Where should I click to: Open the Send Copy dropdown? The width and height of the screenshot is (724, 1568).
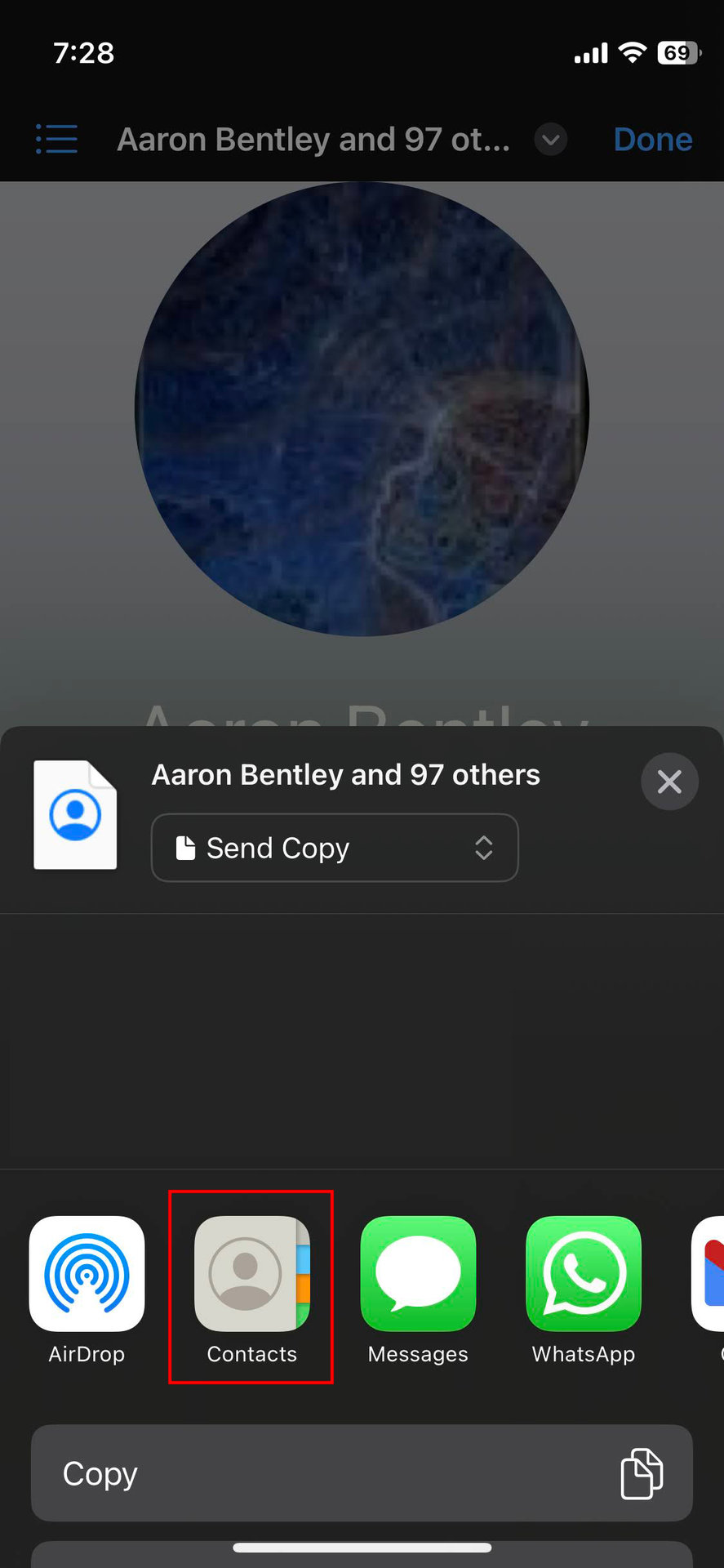pyautogui.click(x=335, y=848)
